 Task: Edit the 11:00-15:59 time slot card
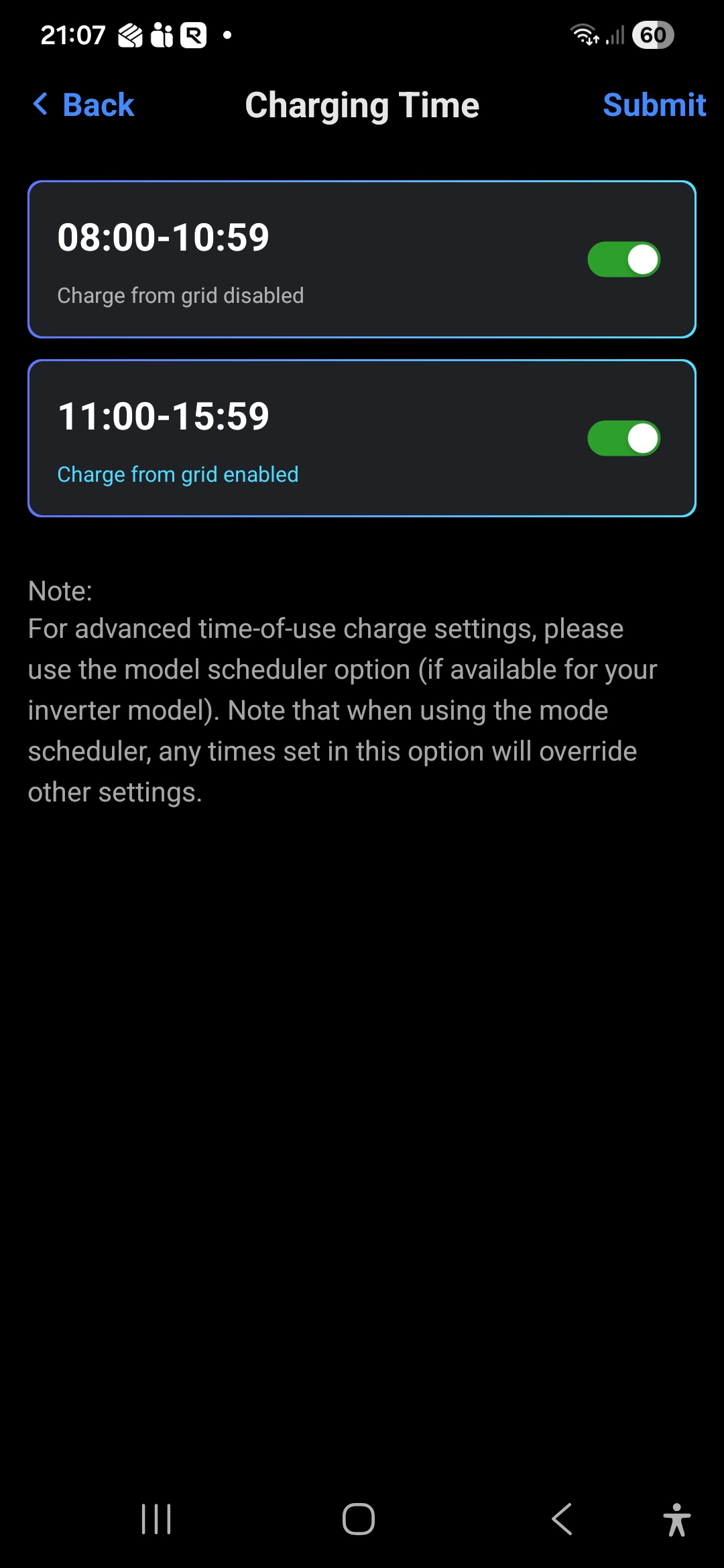coord(268,438)
